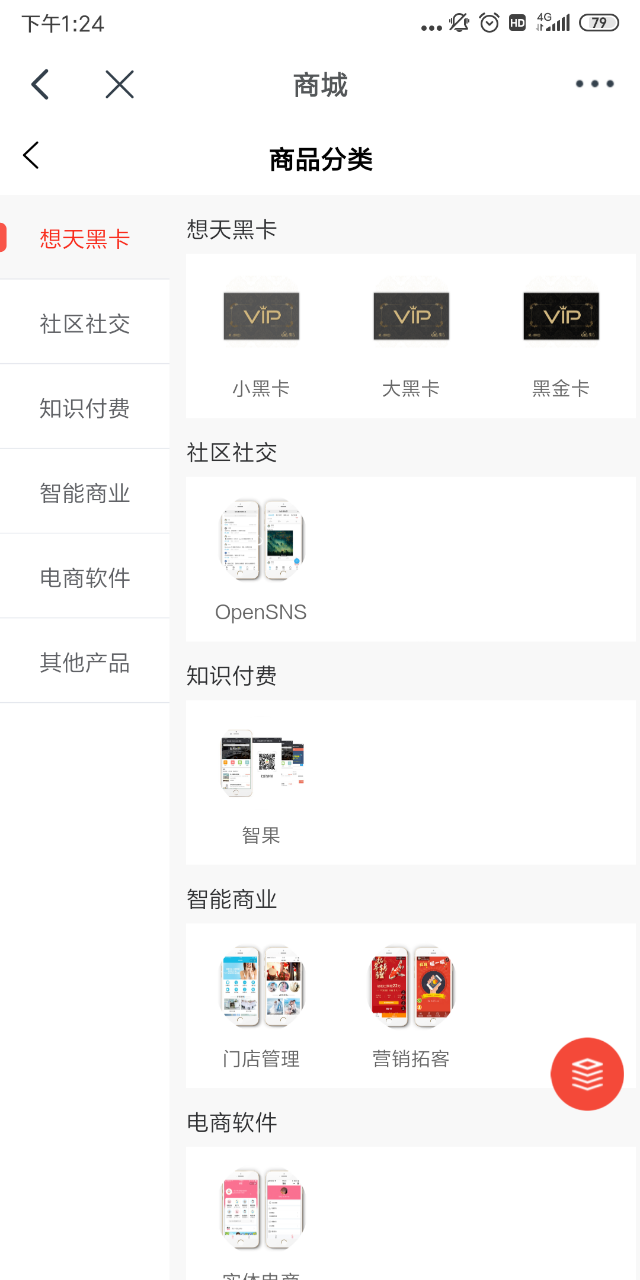Open the 其他产品 category
The height and width of the screenshot is (1280, 640).
click(x=85, y=663)
